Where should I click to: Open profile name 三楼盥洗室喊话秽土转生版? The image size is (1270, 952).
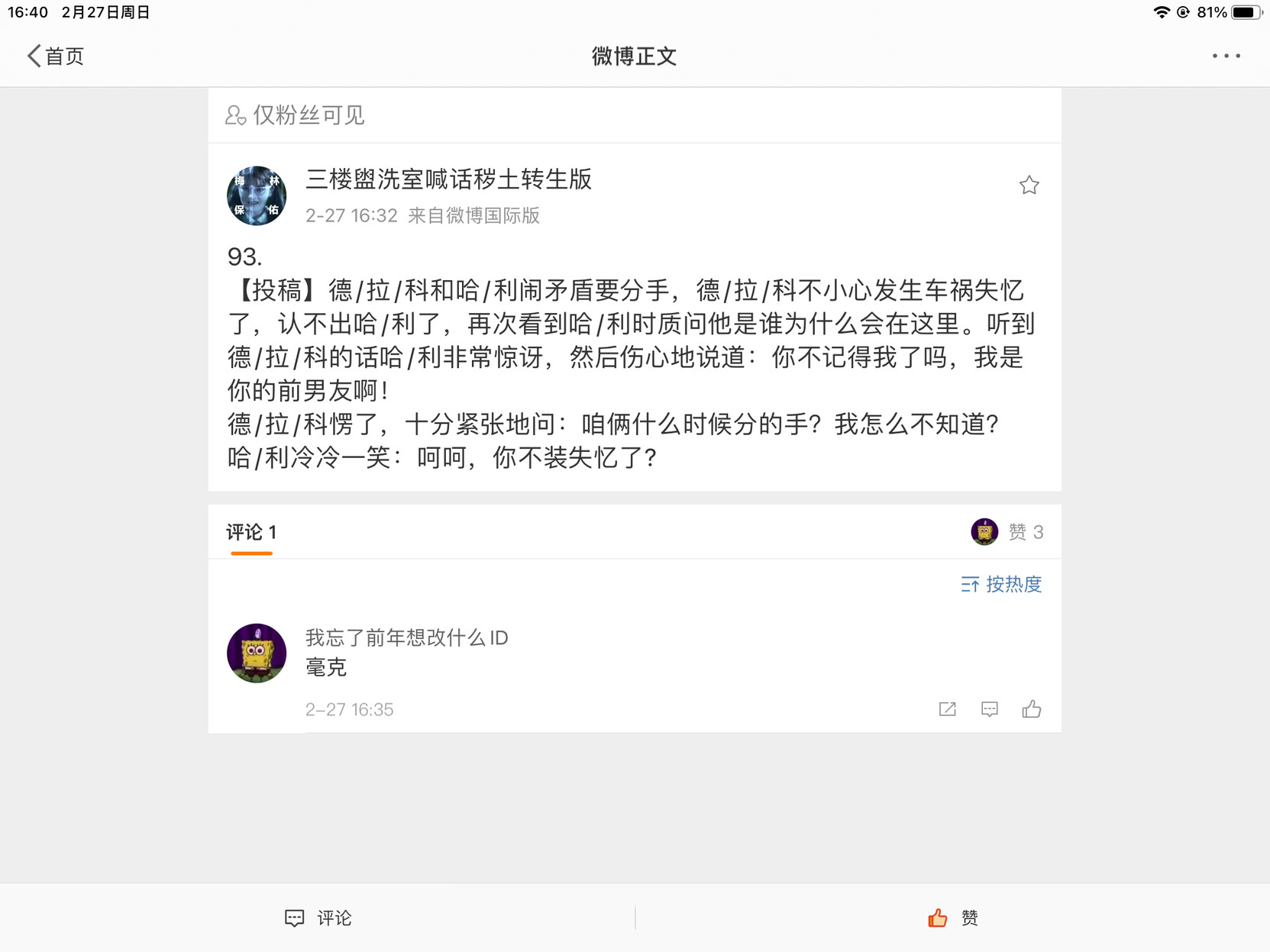[x=448, y=179]
